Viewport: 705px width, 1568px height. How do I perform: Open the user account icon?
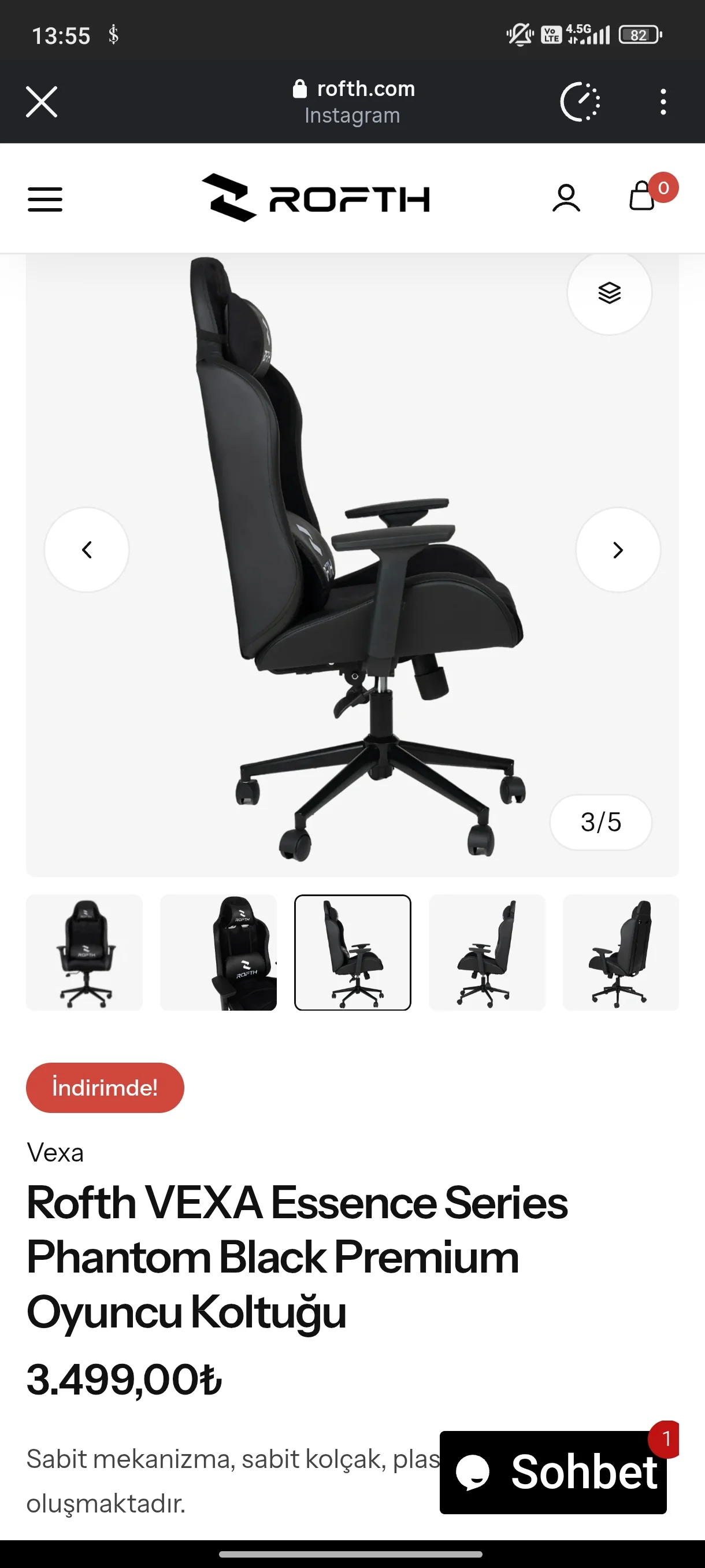(x=566, y=198)
